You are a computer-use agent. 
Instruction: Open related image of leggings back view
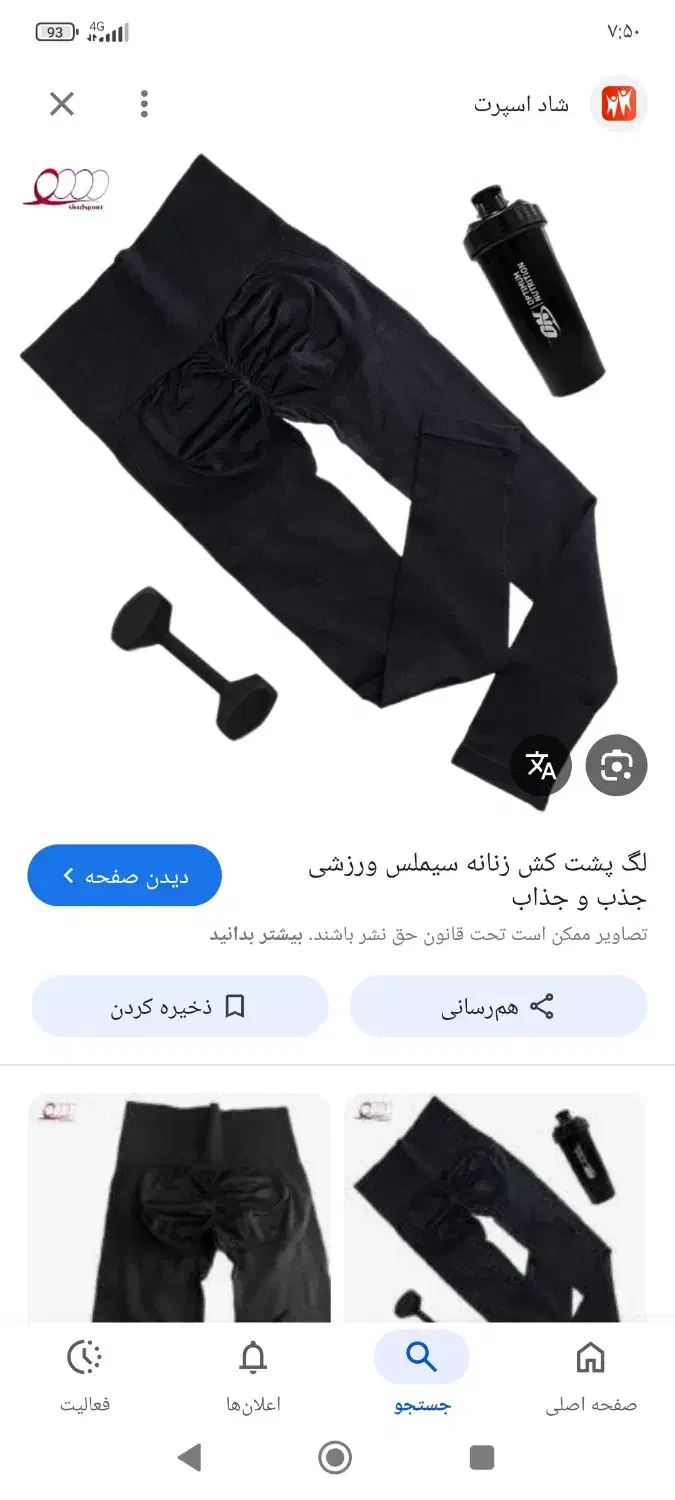click(180, 1208)
